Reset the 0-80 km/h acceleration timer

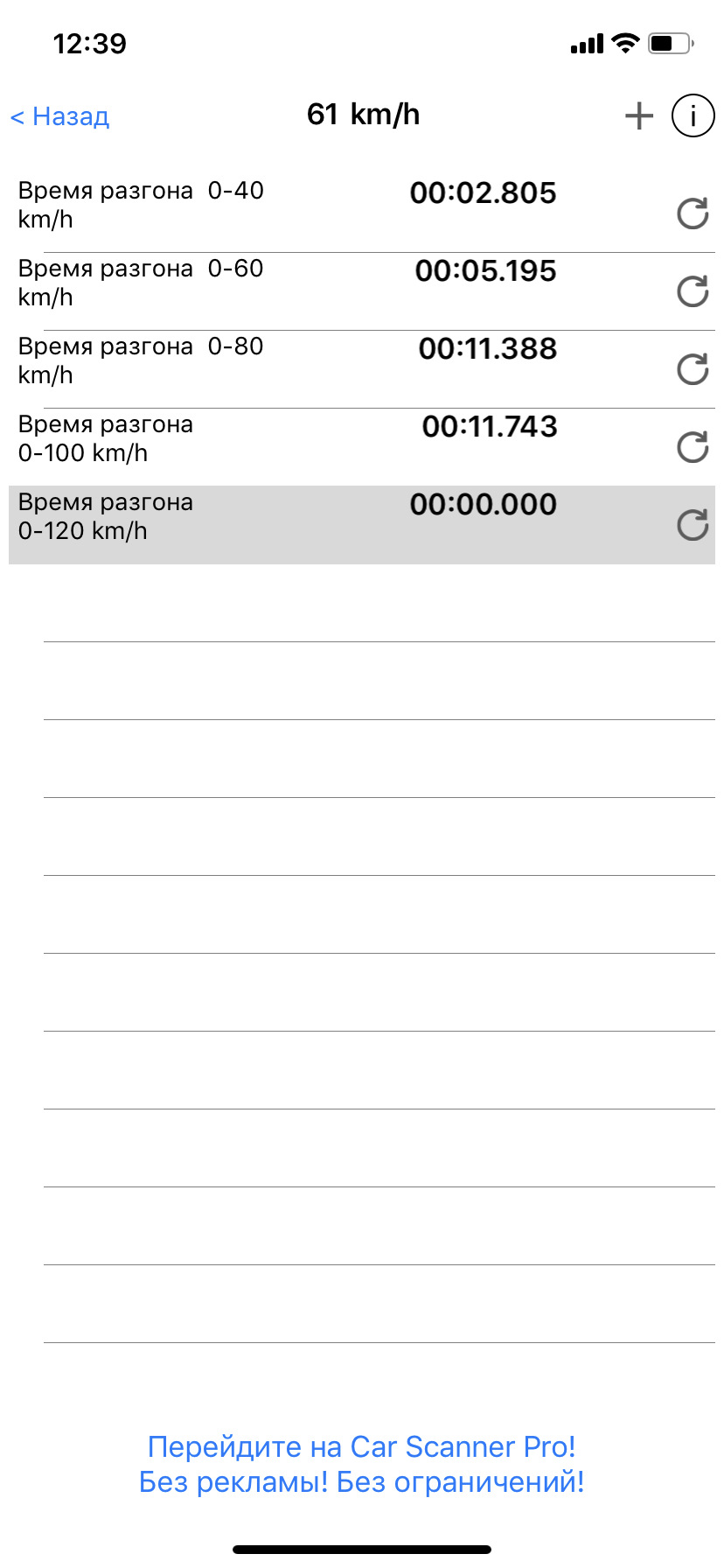click(693, 369)
